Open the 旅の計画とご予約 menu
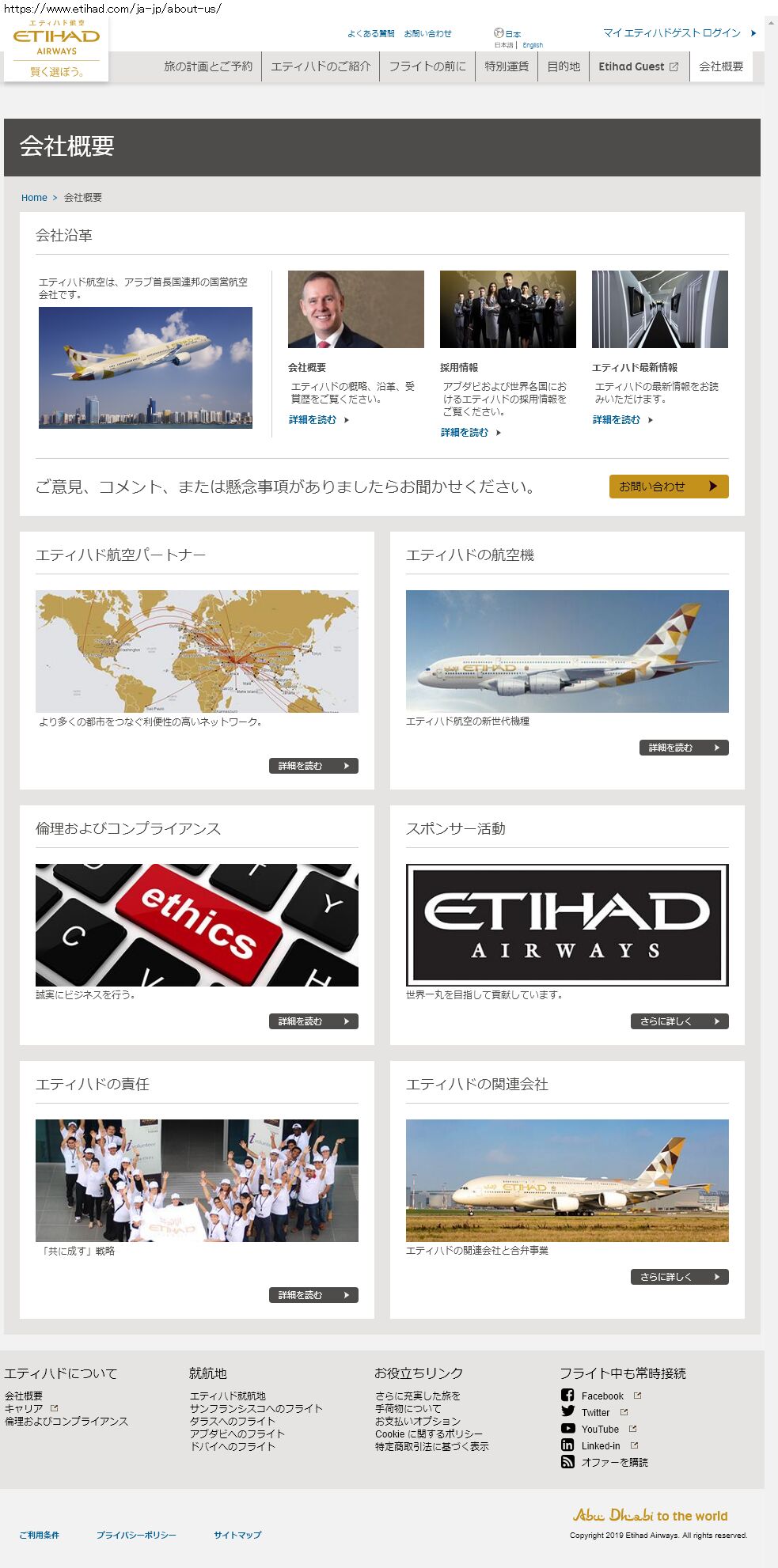Screen dimensions: 778x1568 pyautogui.click(x=208, y=66)
